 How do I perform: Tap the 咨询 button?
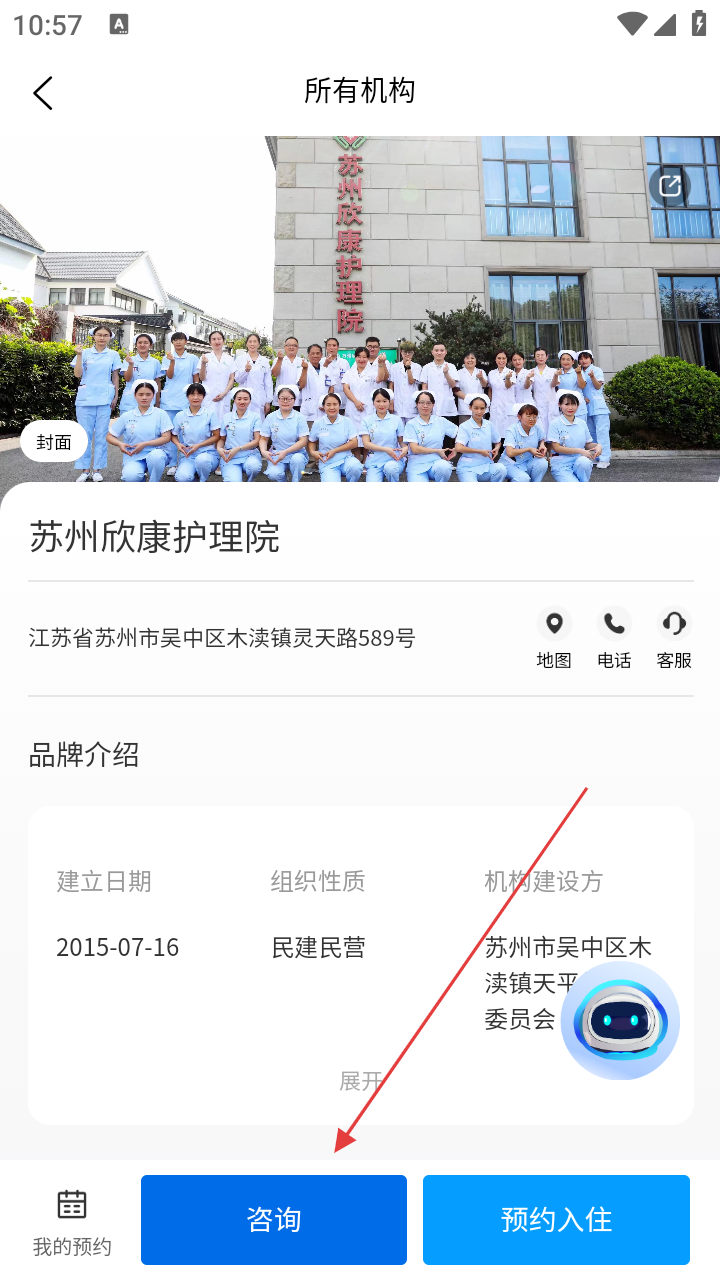point(274,1220)
